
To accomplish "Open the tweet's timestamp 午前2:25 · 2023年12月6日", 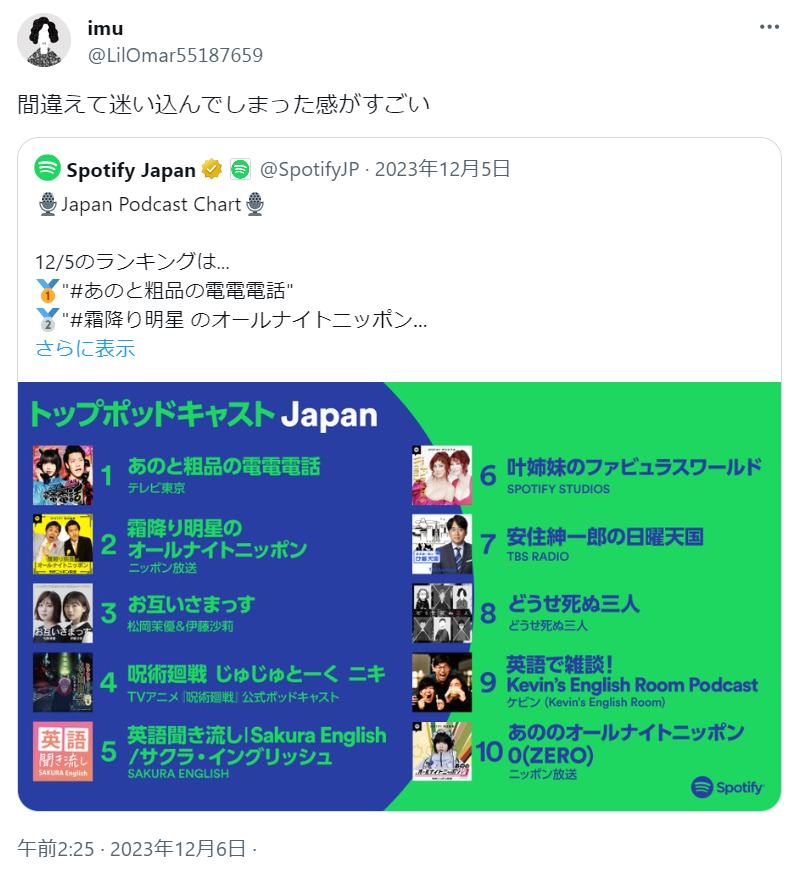I will (132, 849).
